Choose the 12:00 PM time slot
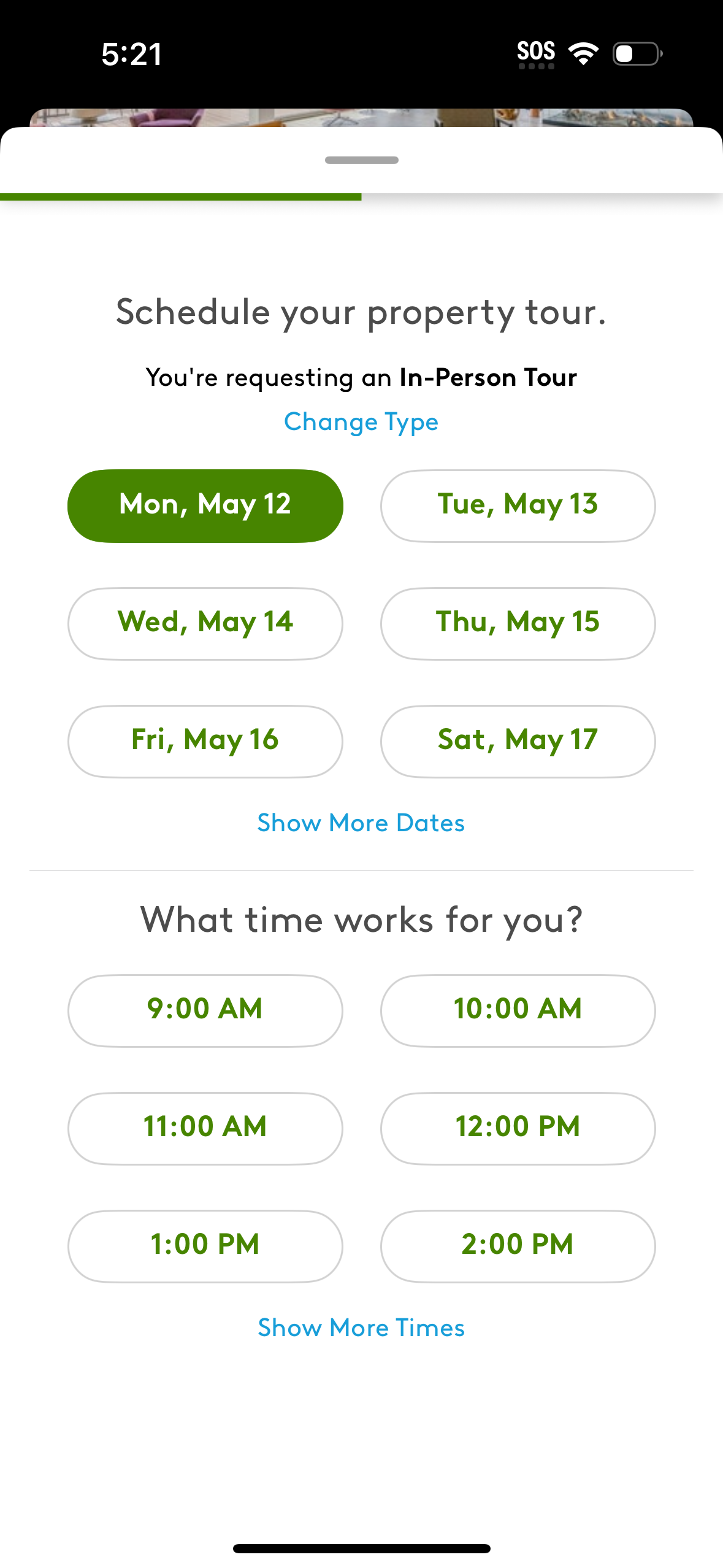 pyautogui.click(x=517, y=1128)
